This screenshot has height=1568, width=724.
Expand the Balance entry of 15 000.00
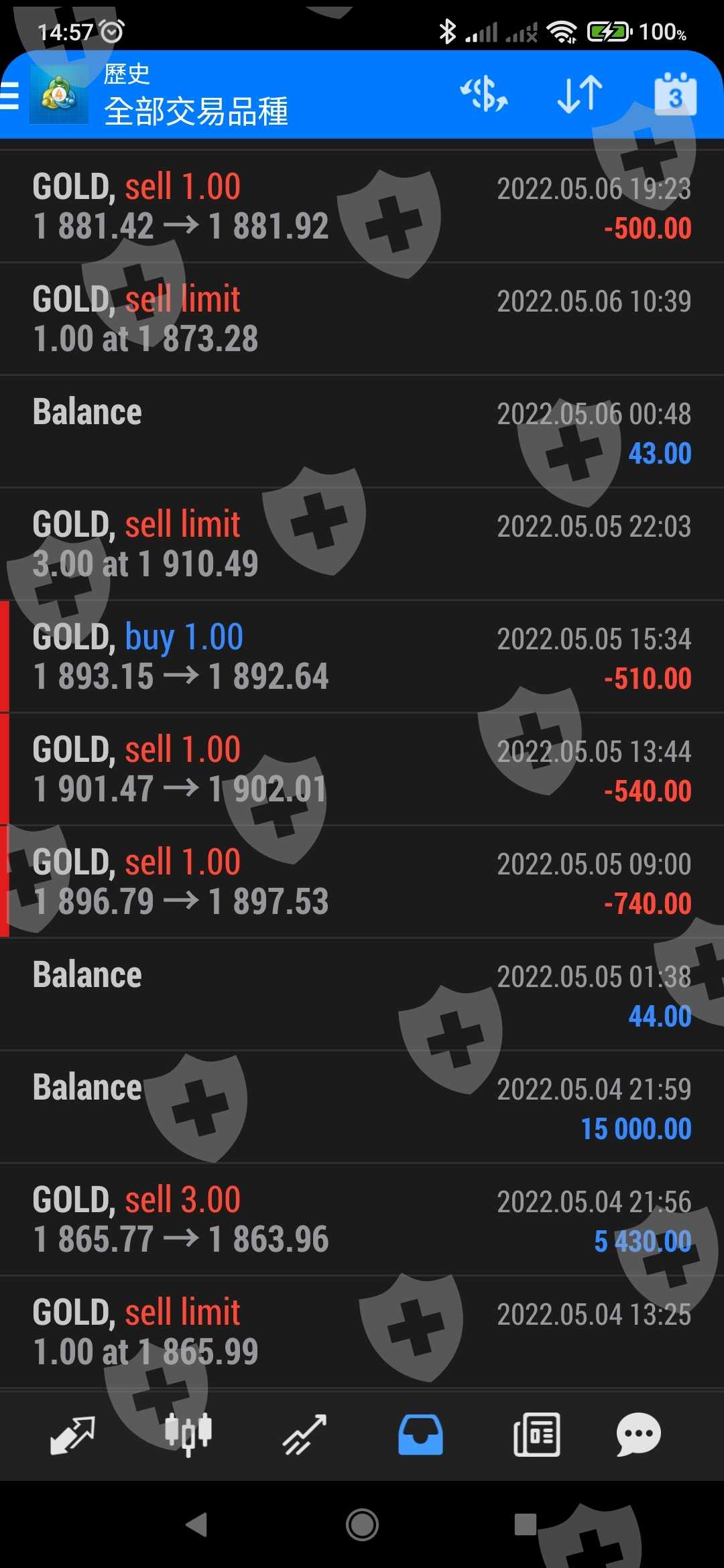[362, 1107]
